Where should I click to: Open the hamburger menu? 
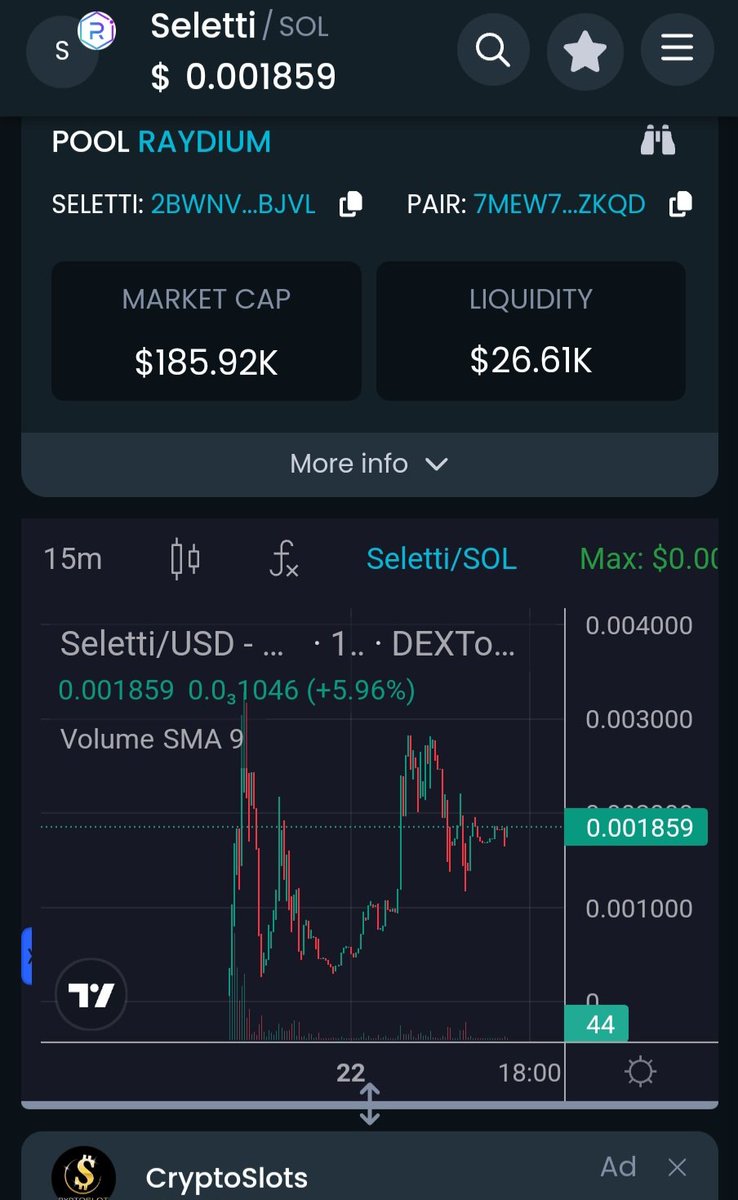pos(677,50)
